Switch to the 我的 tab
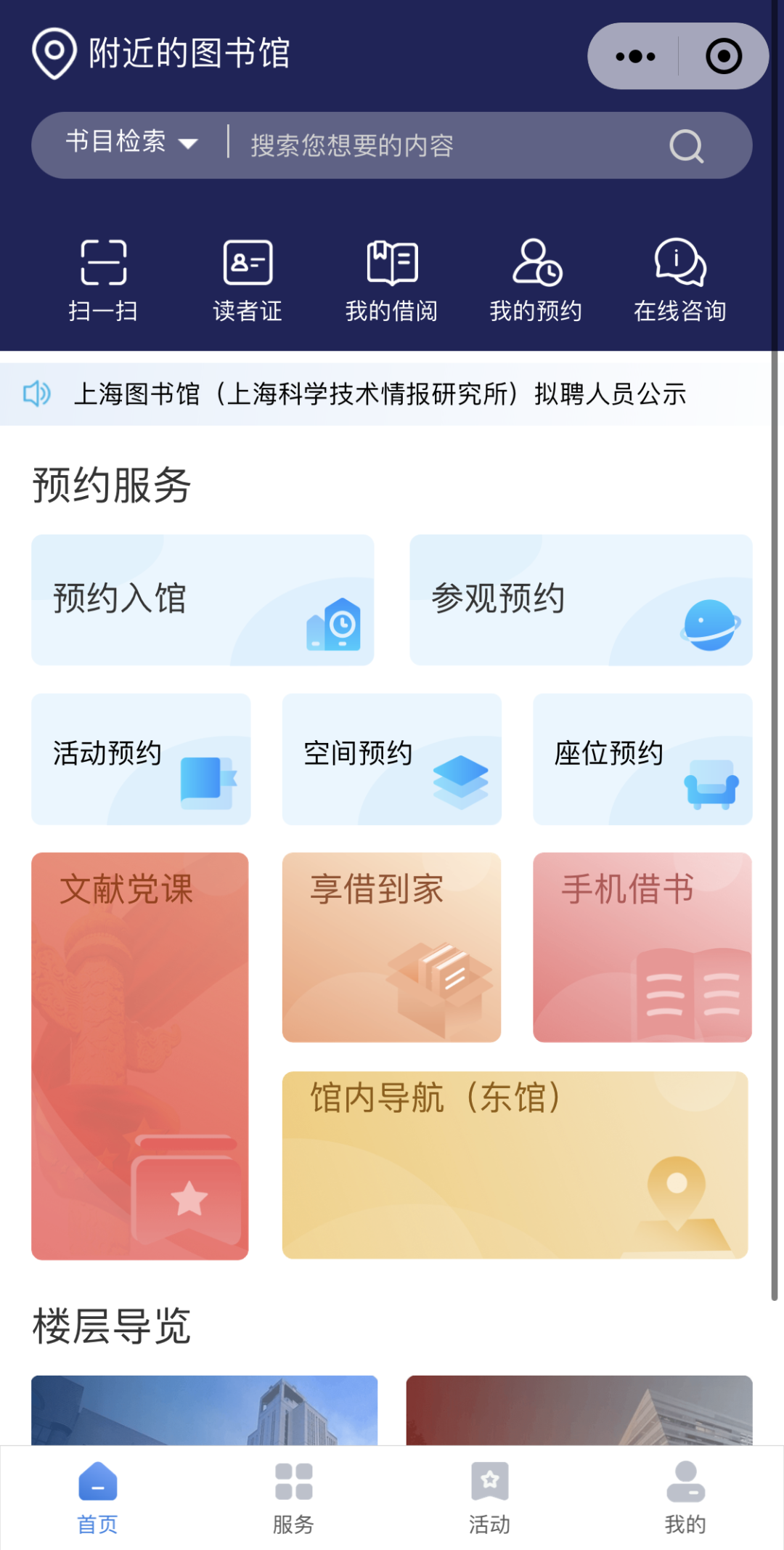The image size is (784, 1550). (x=685, y=1498)
